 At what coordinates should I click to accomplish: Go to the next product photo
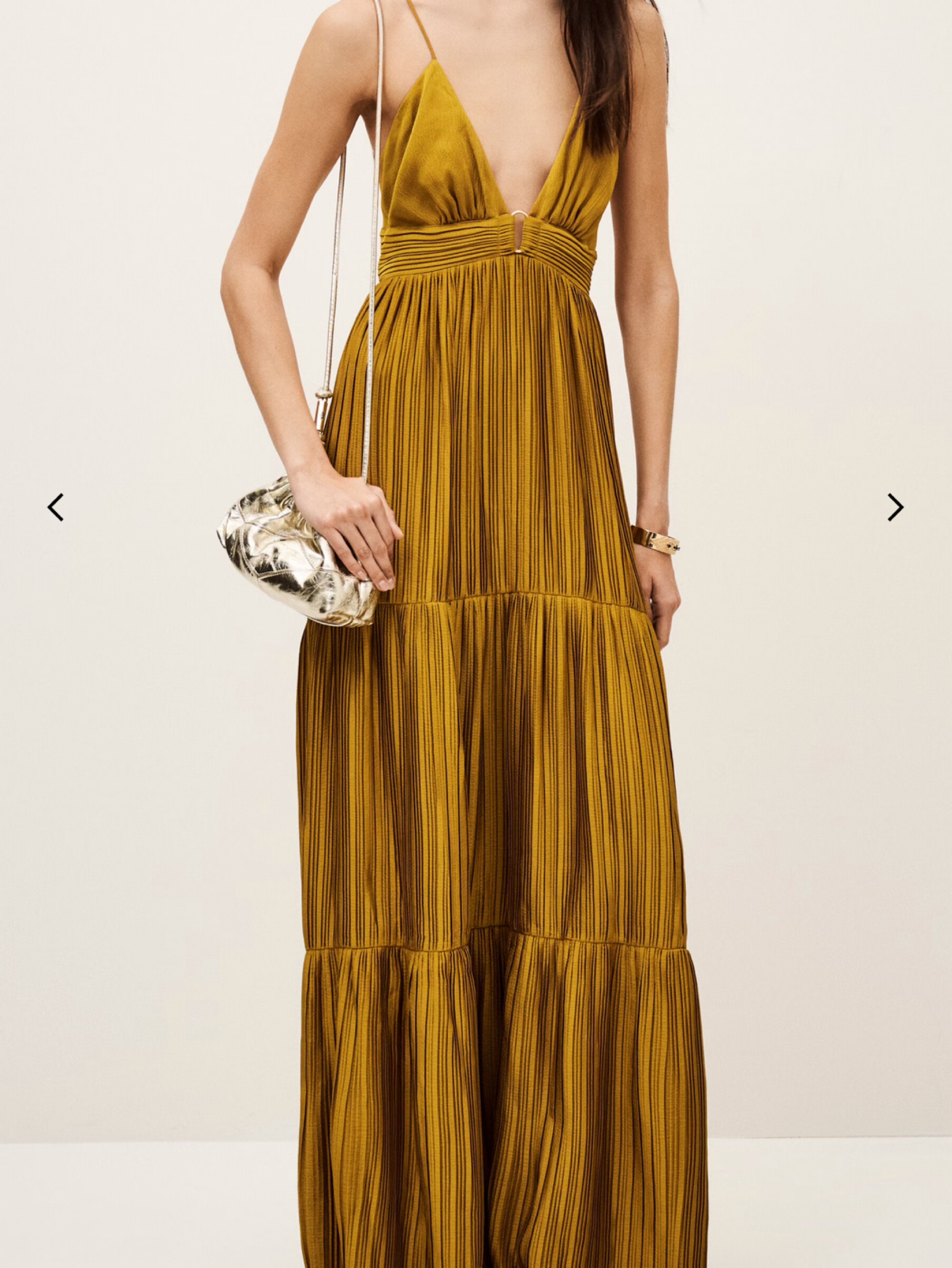tap(896, 507)
